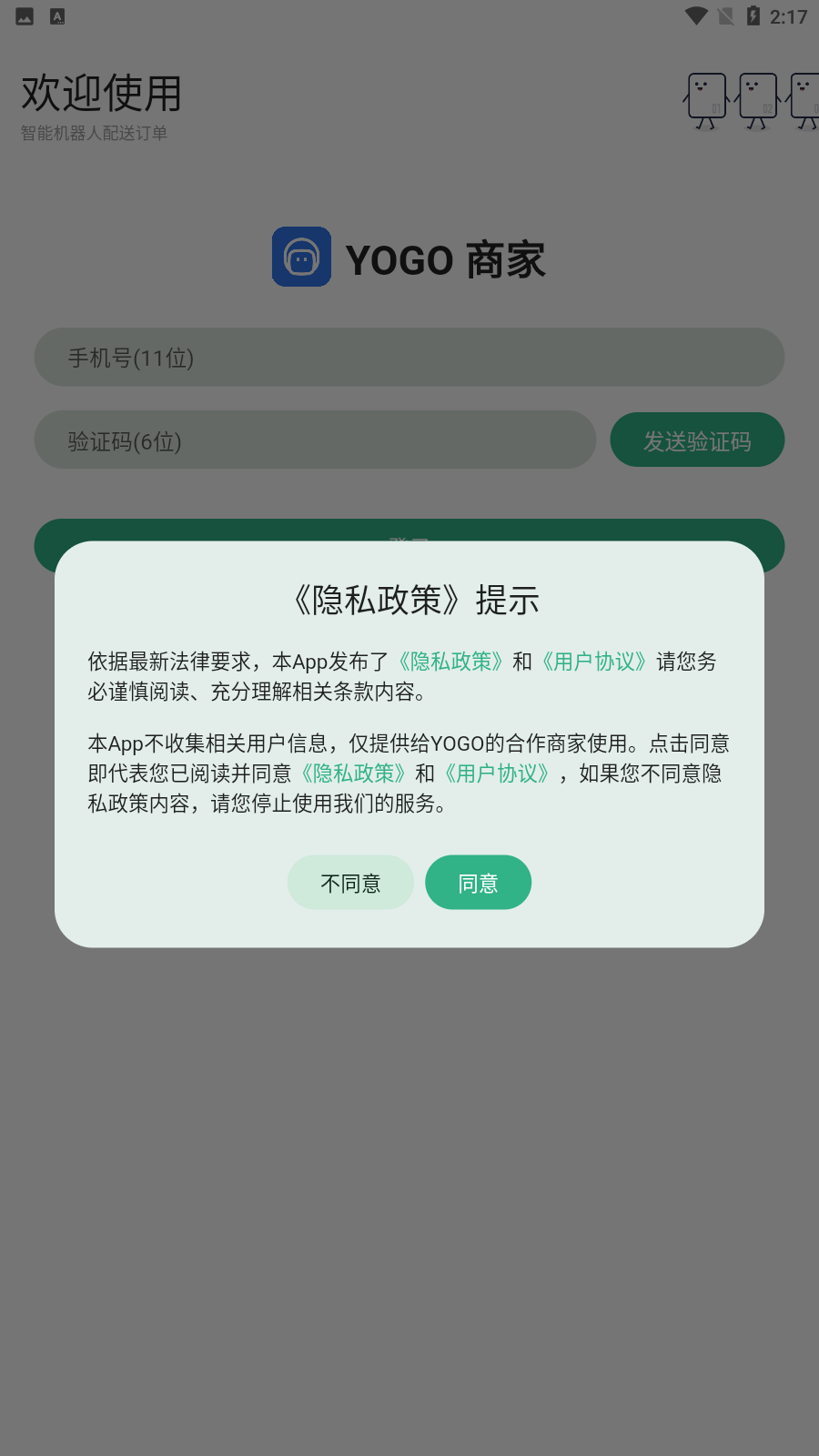Tap the 发送验证码 send code button

coord(697,440)
